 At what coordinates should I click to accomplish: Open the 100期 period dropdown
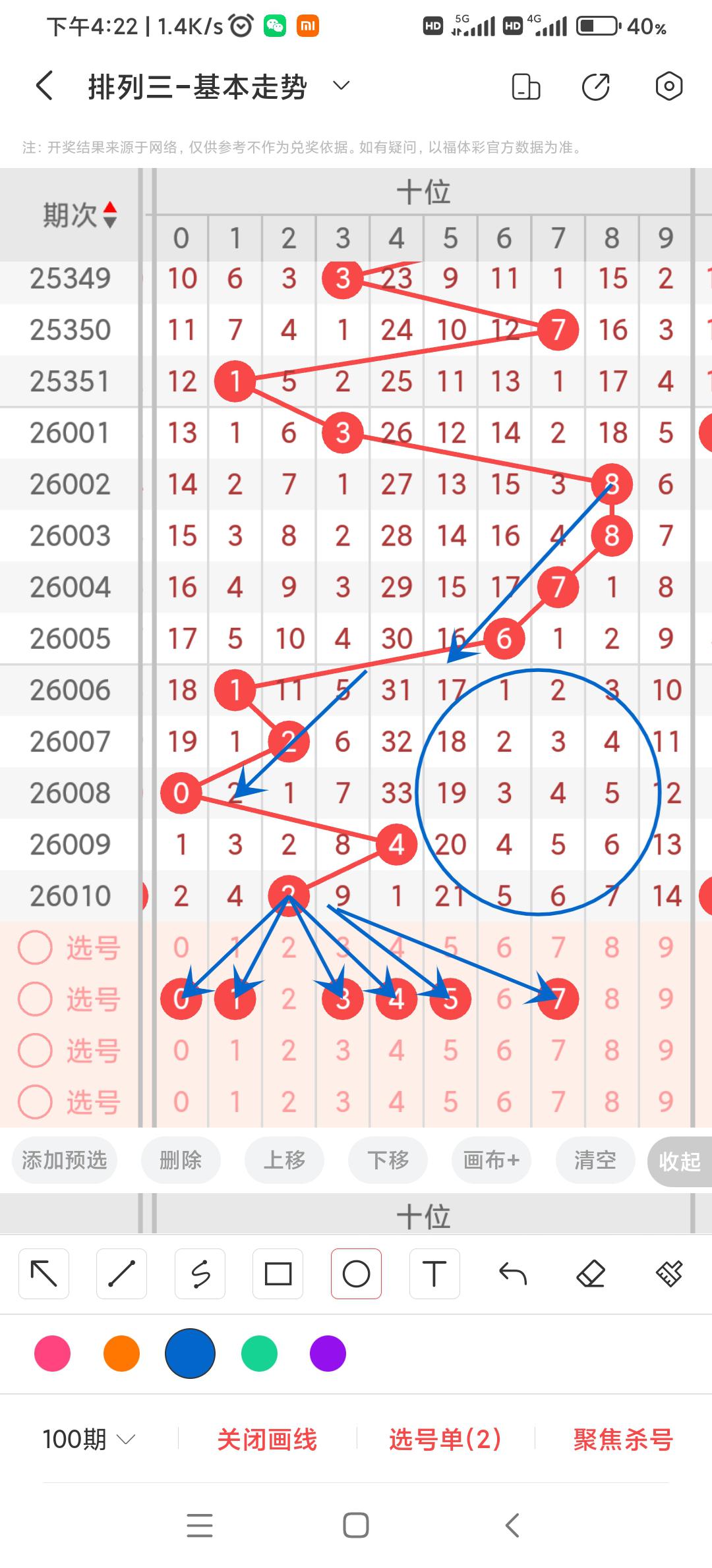pyautogui.click(x=89, y=1440)
